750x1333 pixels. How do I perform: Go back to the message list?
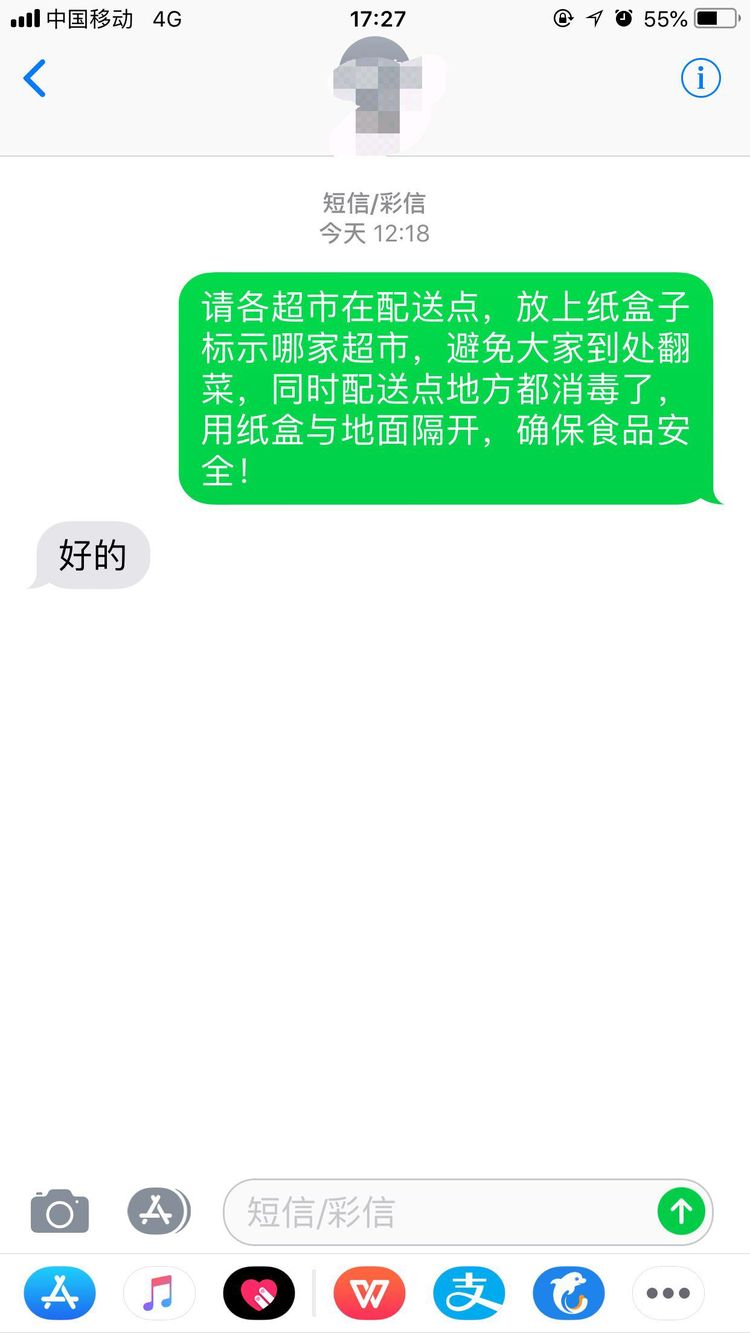pos(35,78)
